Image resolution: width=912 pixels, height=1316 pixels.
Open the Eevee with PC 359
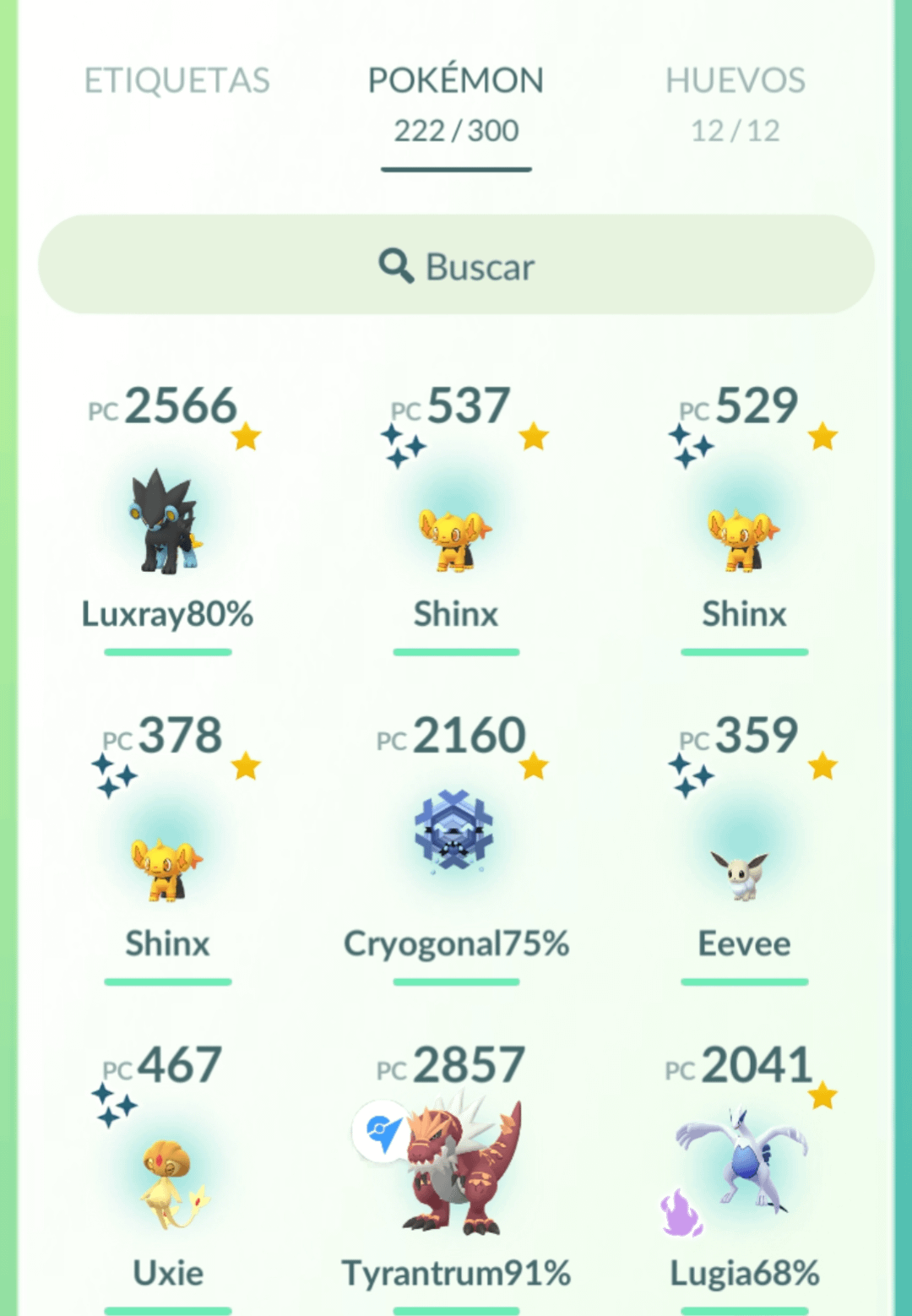[744, 870]
